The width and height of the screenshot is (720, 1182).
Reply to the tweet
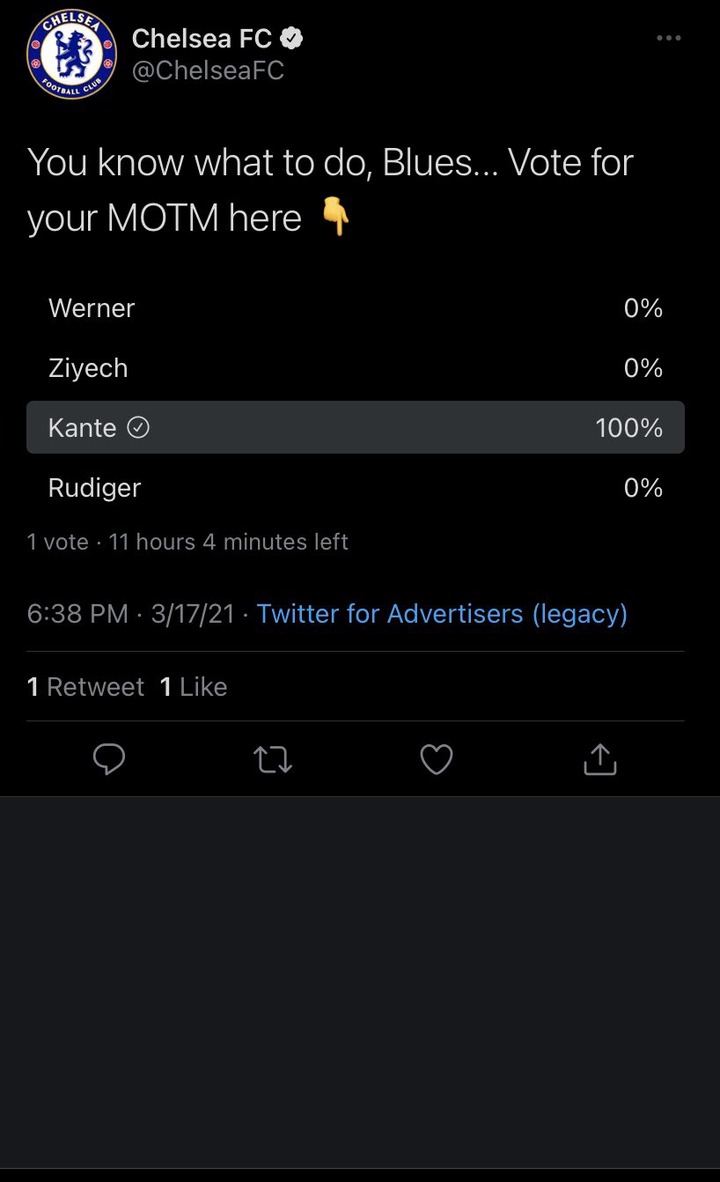point(109,759)
